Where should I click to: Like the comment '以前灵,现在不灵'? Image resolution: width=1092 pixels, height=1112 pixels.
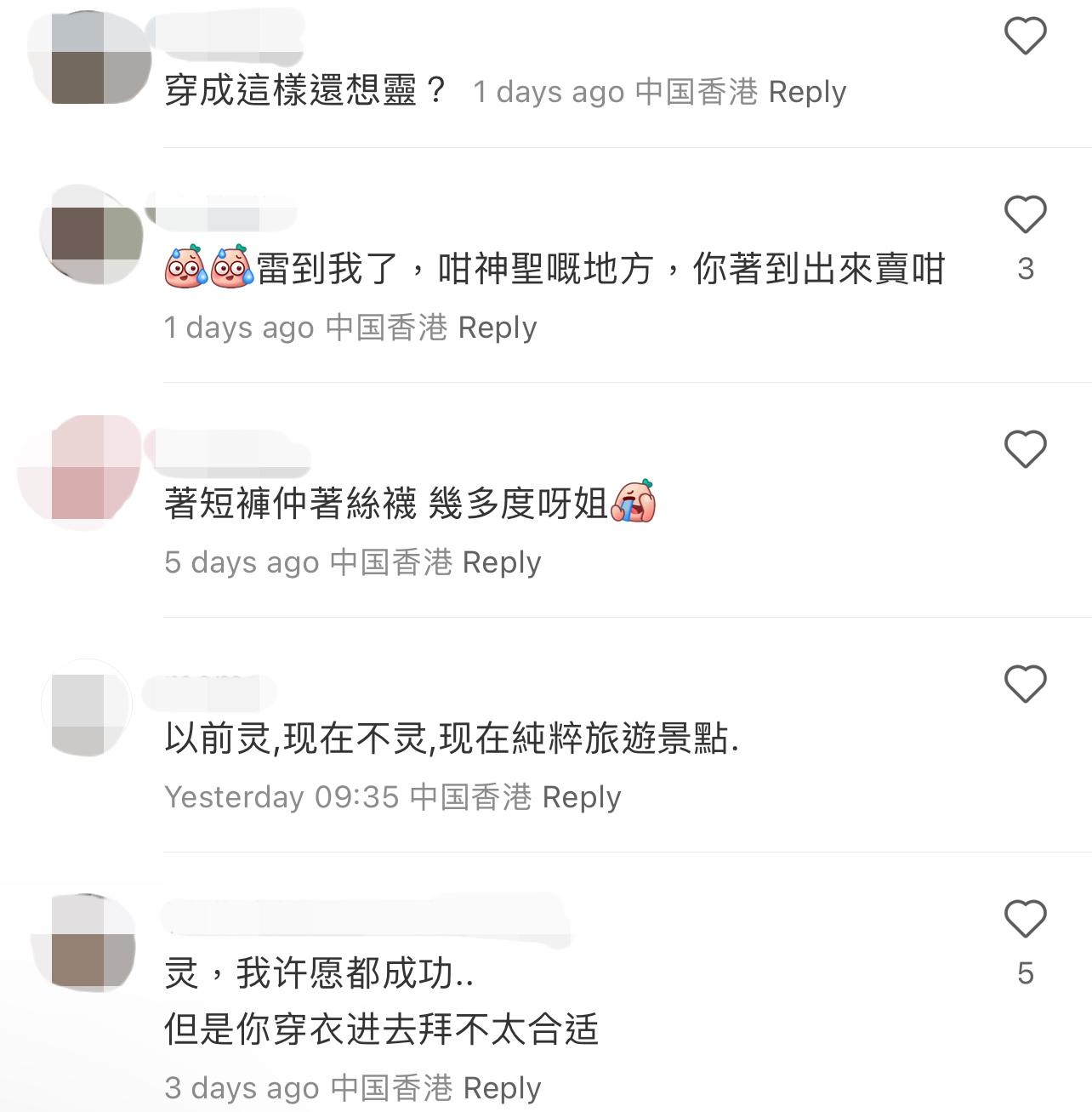pyautogui.click(x=1025, y=684)
